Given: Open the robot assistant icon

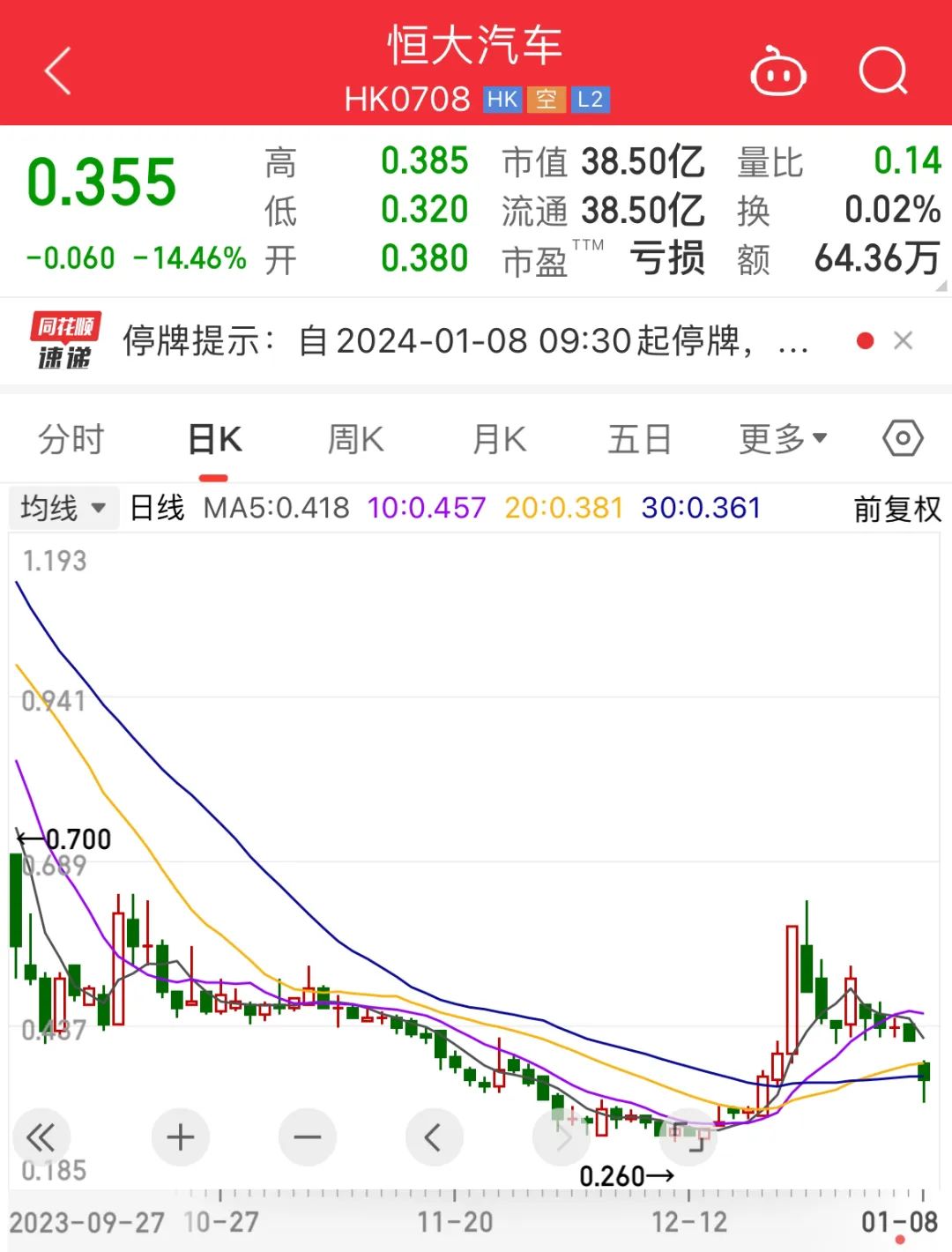Looking at the screenshot, I should click(x=777, y=71).
